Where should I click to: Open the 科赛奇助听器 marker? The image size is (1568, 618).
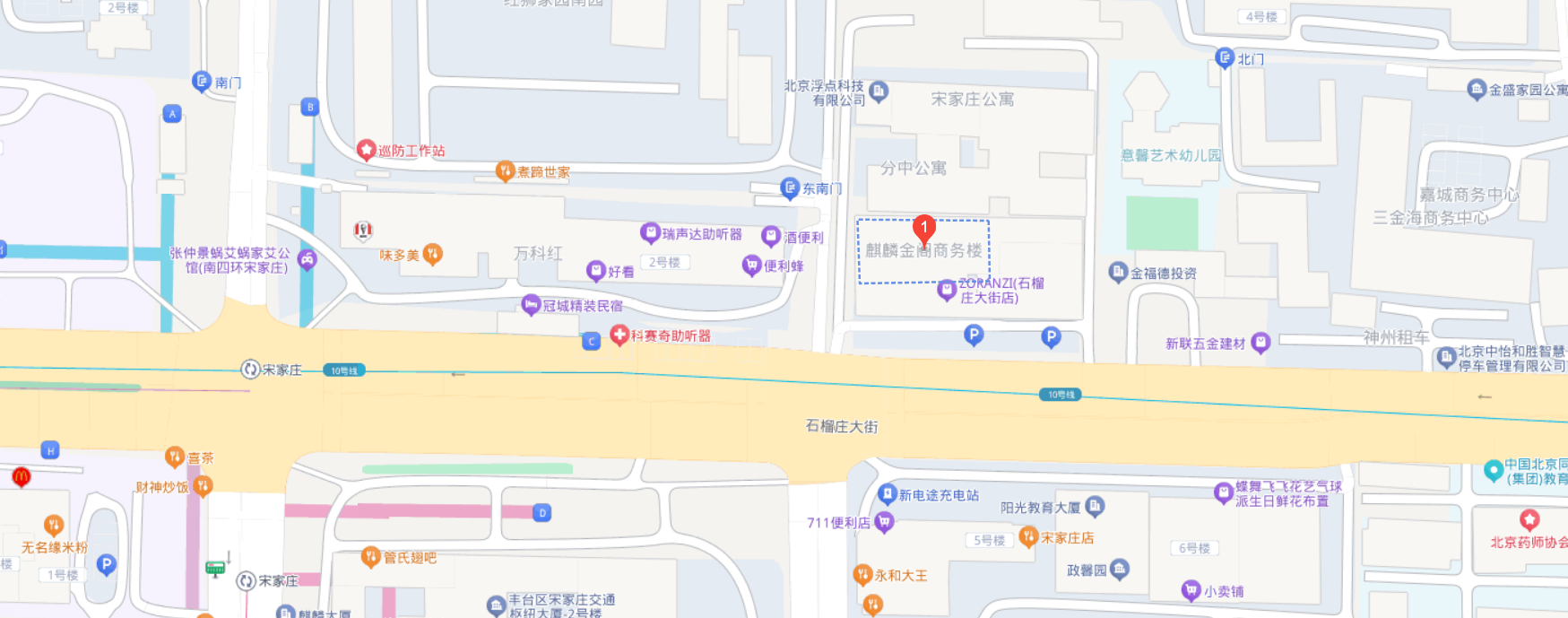coord(619,335)
